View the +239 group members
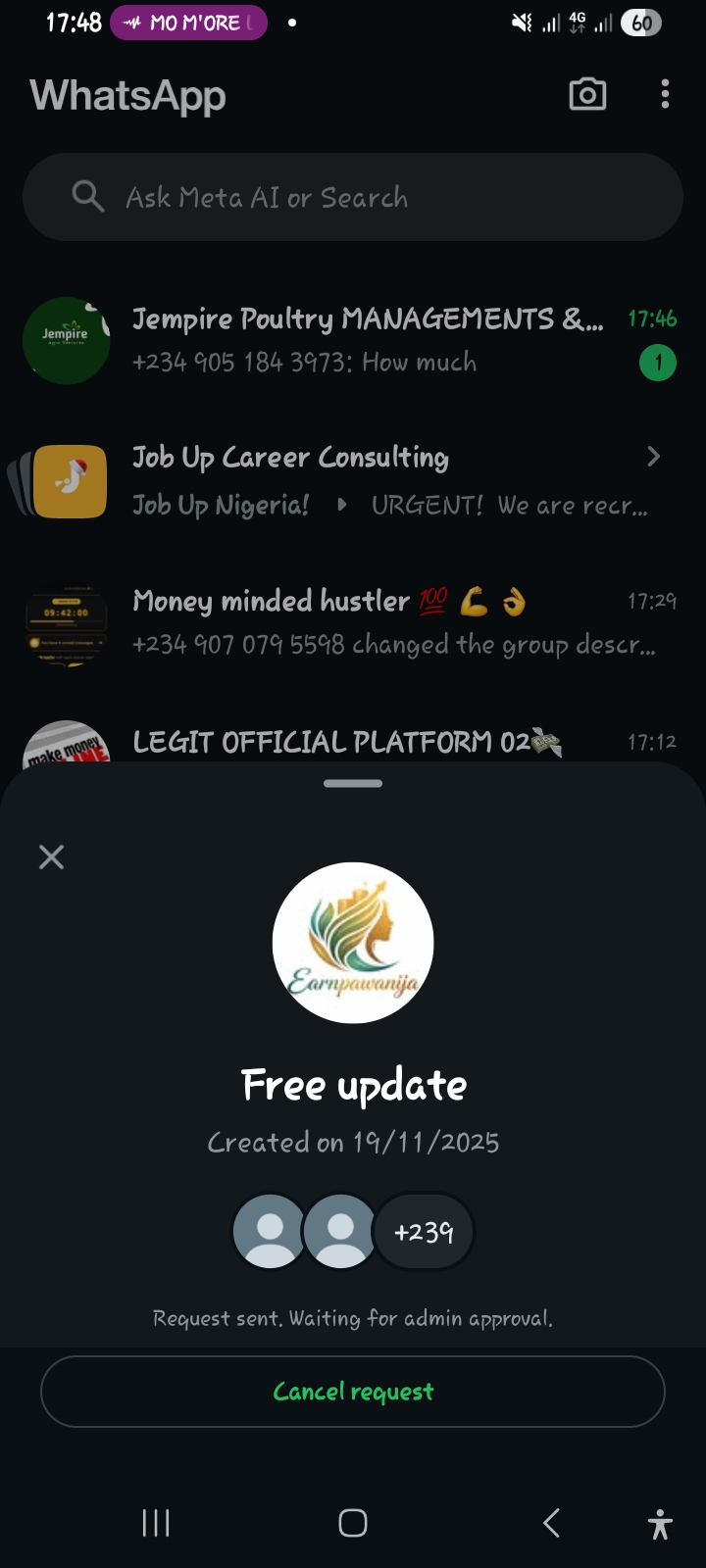 [424, 1232]
